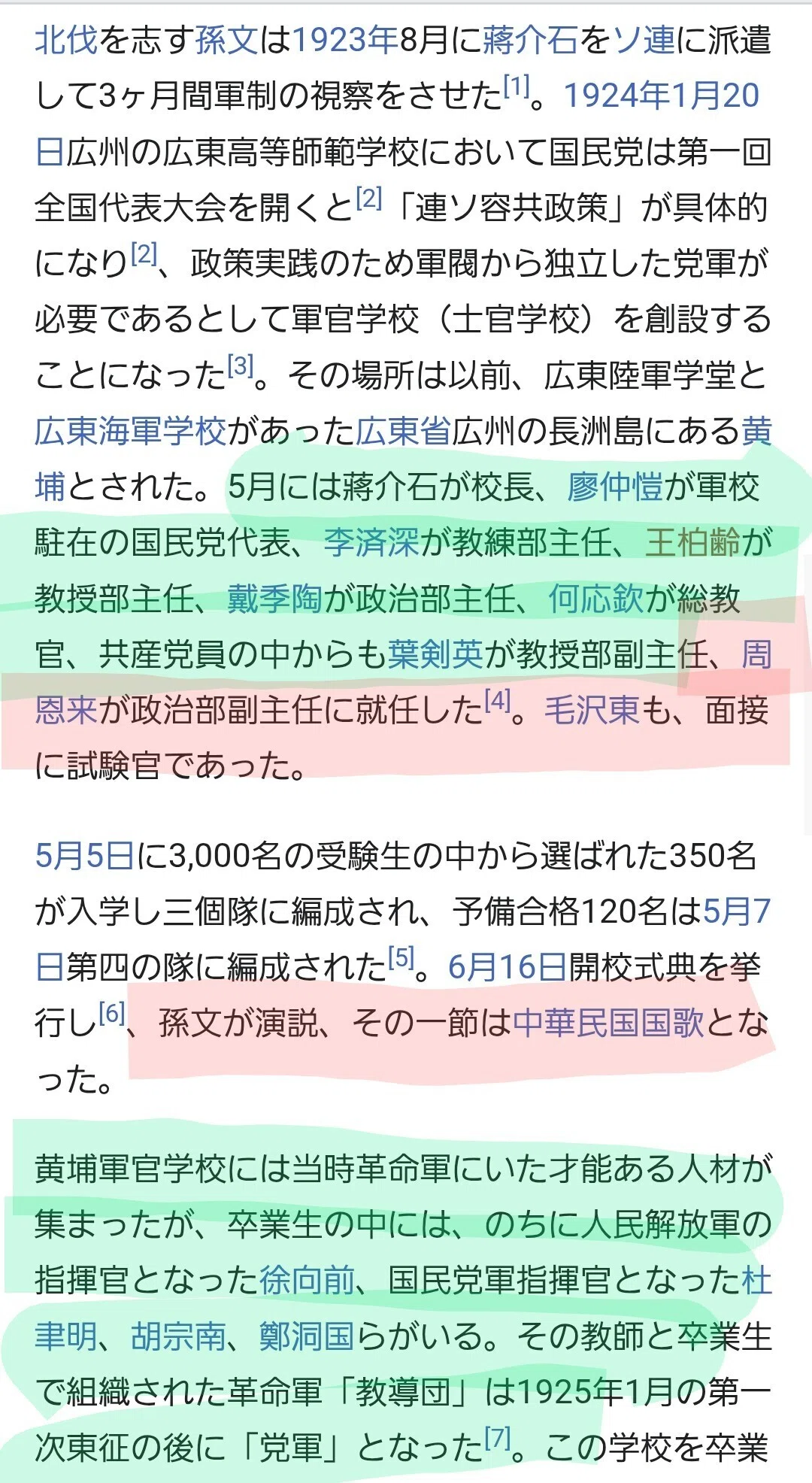View the 廖仲愷 page
Screen dimensions: 812x1483
(x=615, y=487)
